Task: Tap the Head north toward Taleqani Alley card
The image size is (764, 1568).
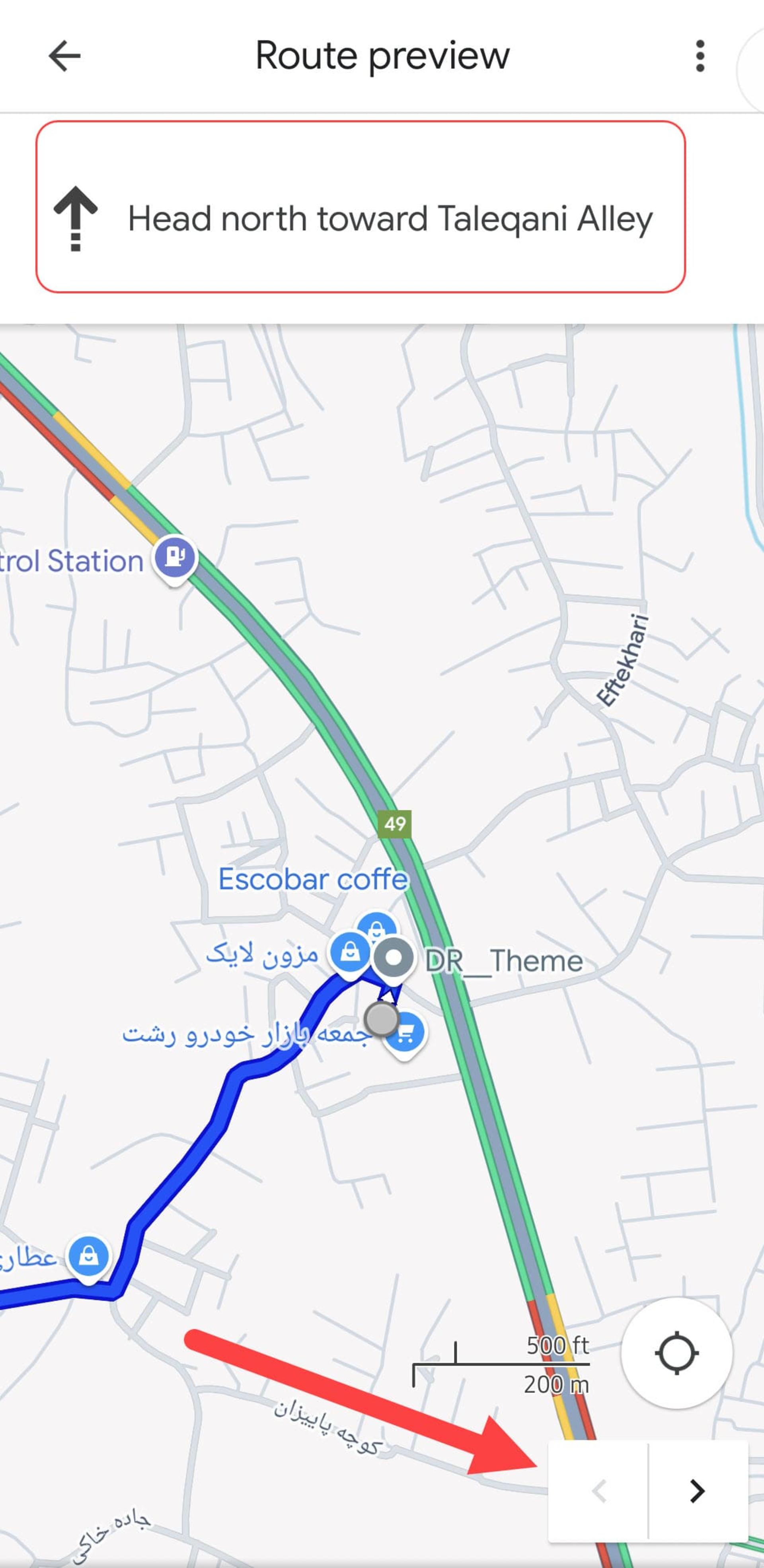Action: click(361, 207)
